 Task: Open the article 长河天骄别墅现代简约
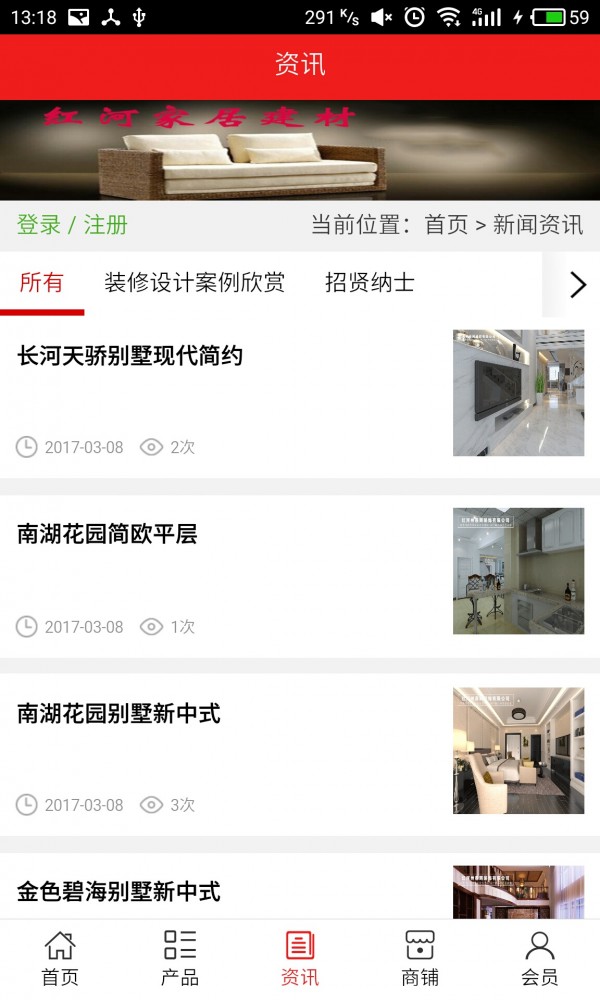(130, 356)
